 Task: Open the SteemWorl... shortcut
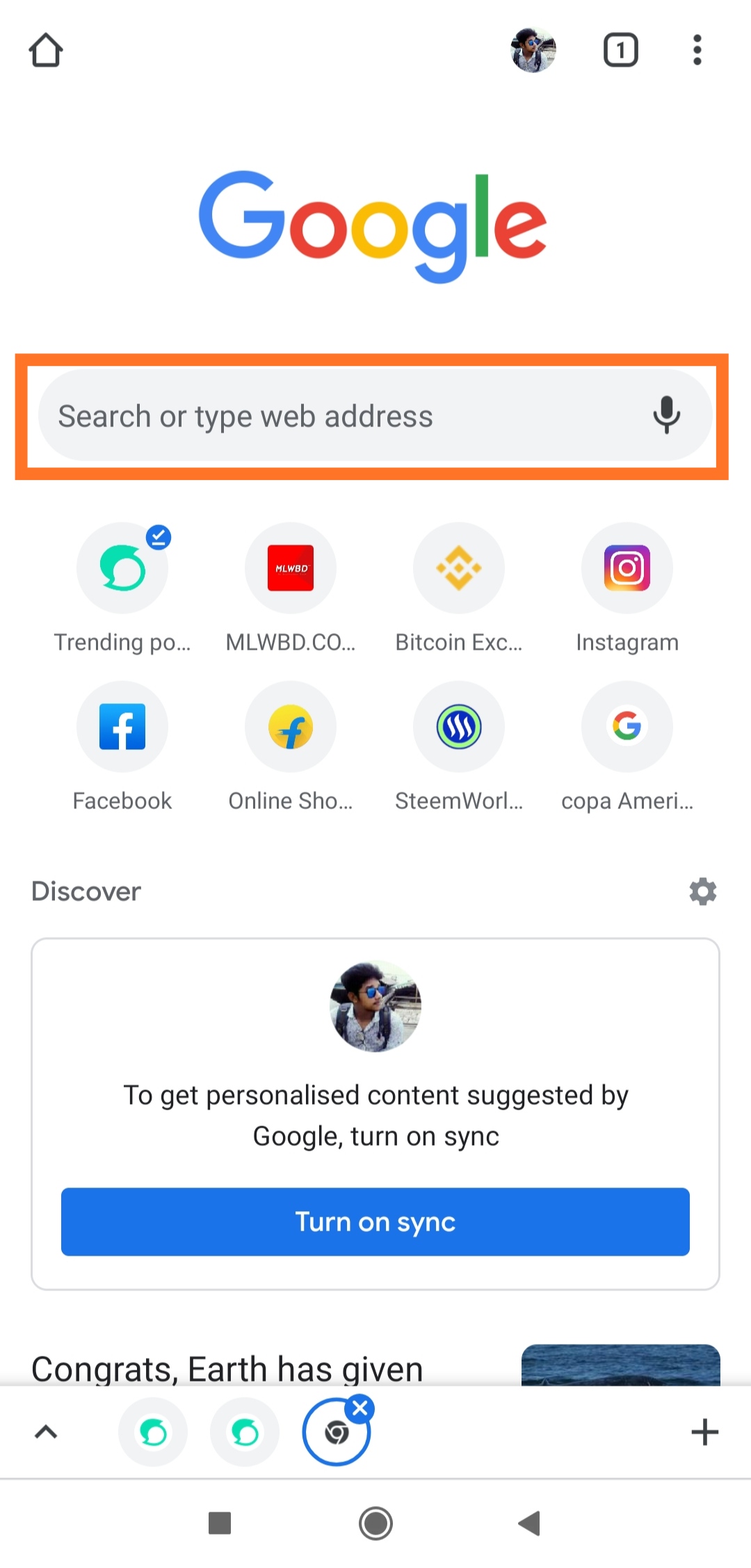(459, 727)
